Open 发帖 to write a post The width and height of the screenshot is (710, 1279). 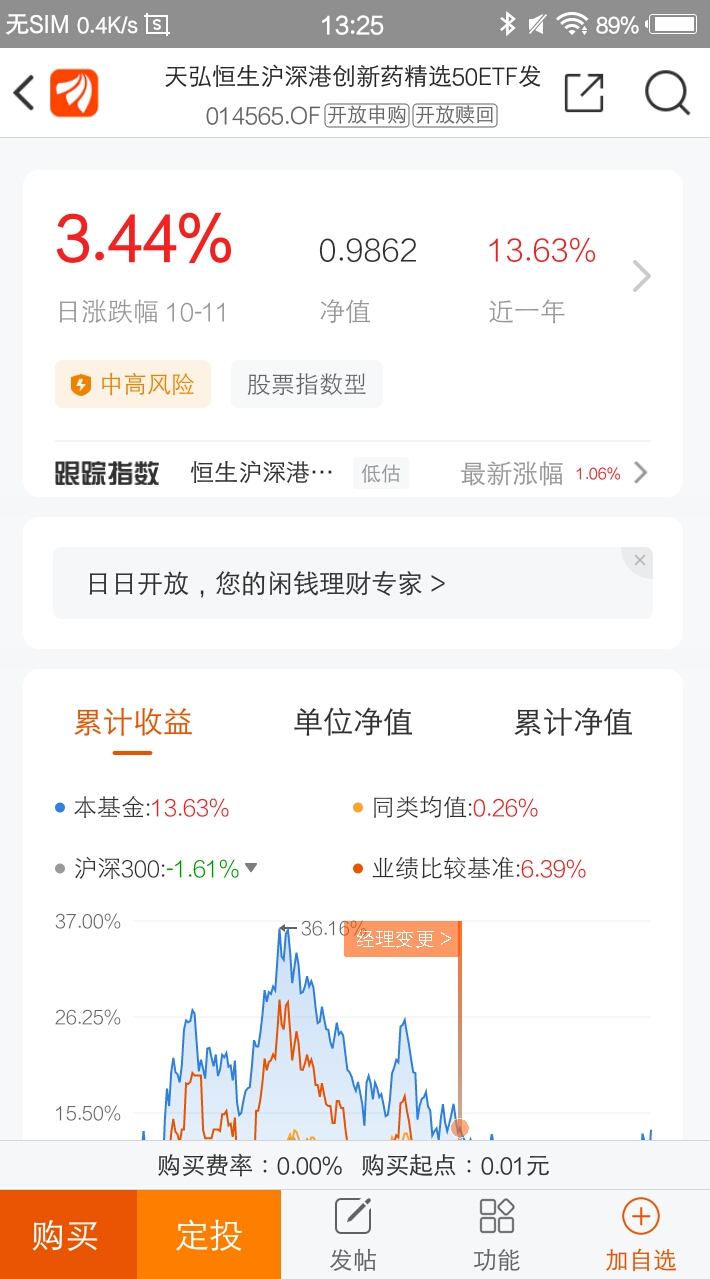(x=353, y=1235)
